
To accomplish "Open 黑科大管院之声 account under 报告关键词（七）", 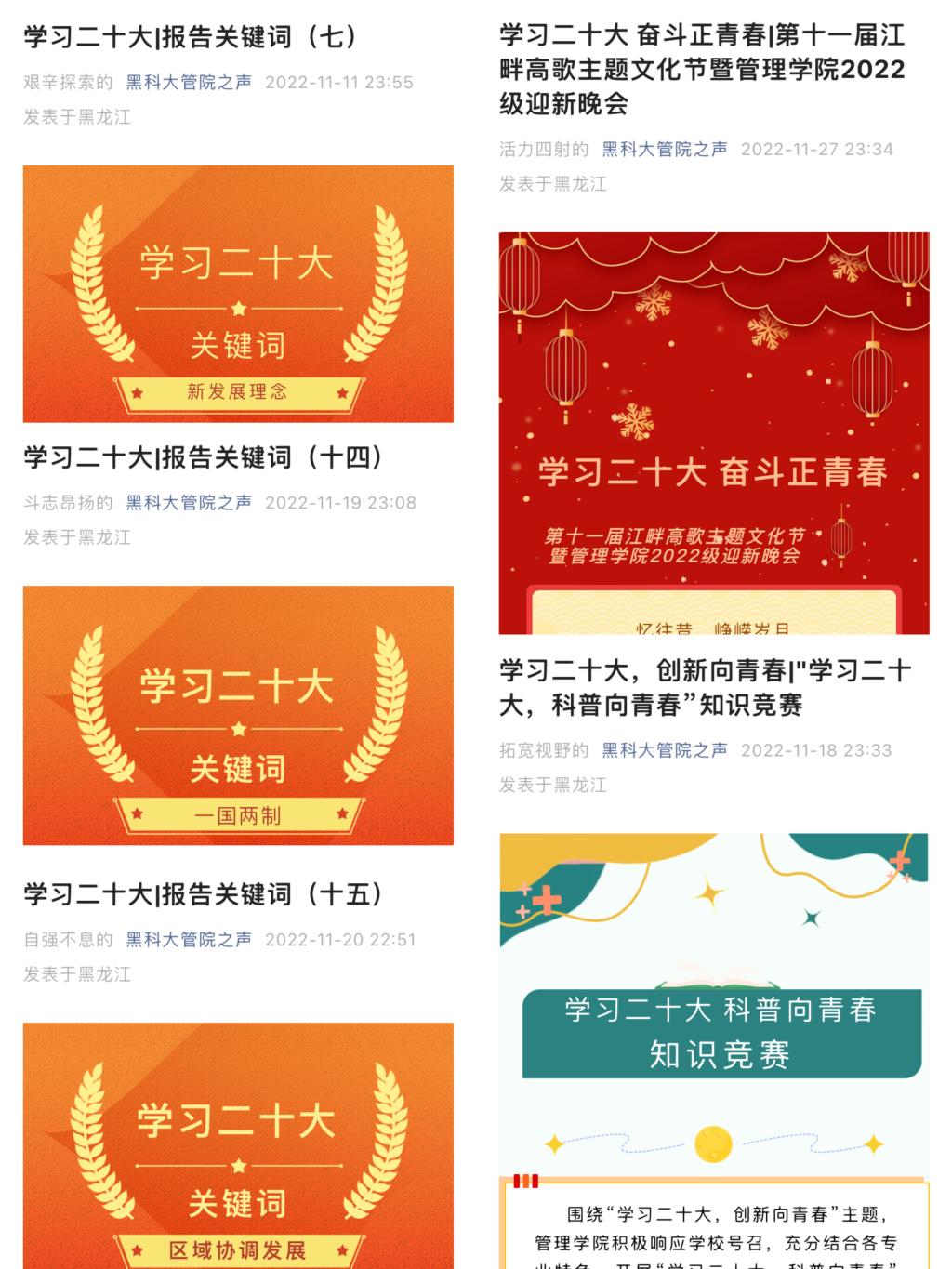I will [x=189, y=83].
